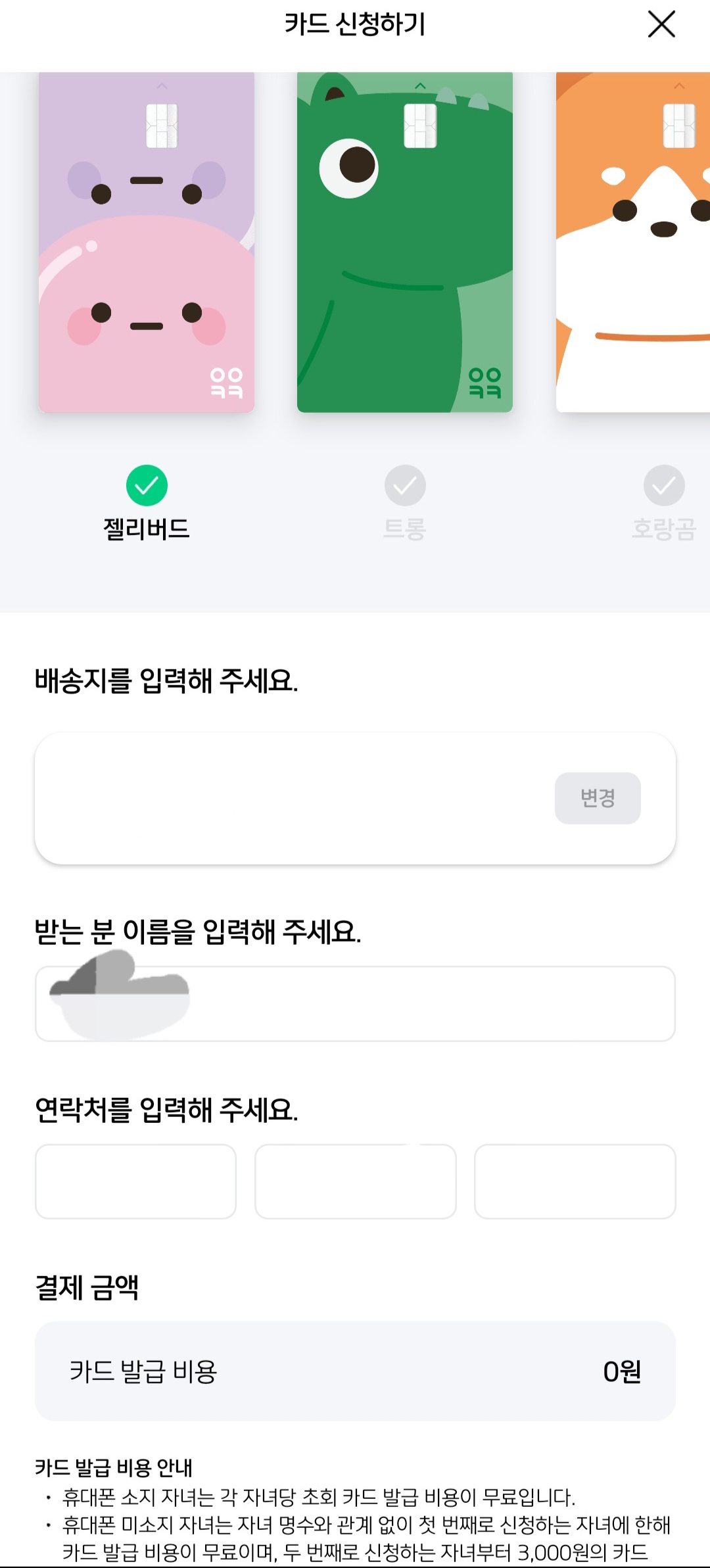Click the first phone number input box
This screenshot has height=1568, width=710.
tap(135, 1180)
